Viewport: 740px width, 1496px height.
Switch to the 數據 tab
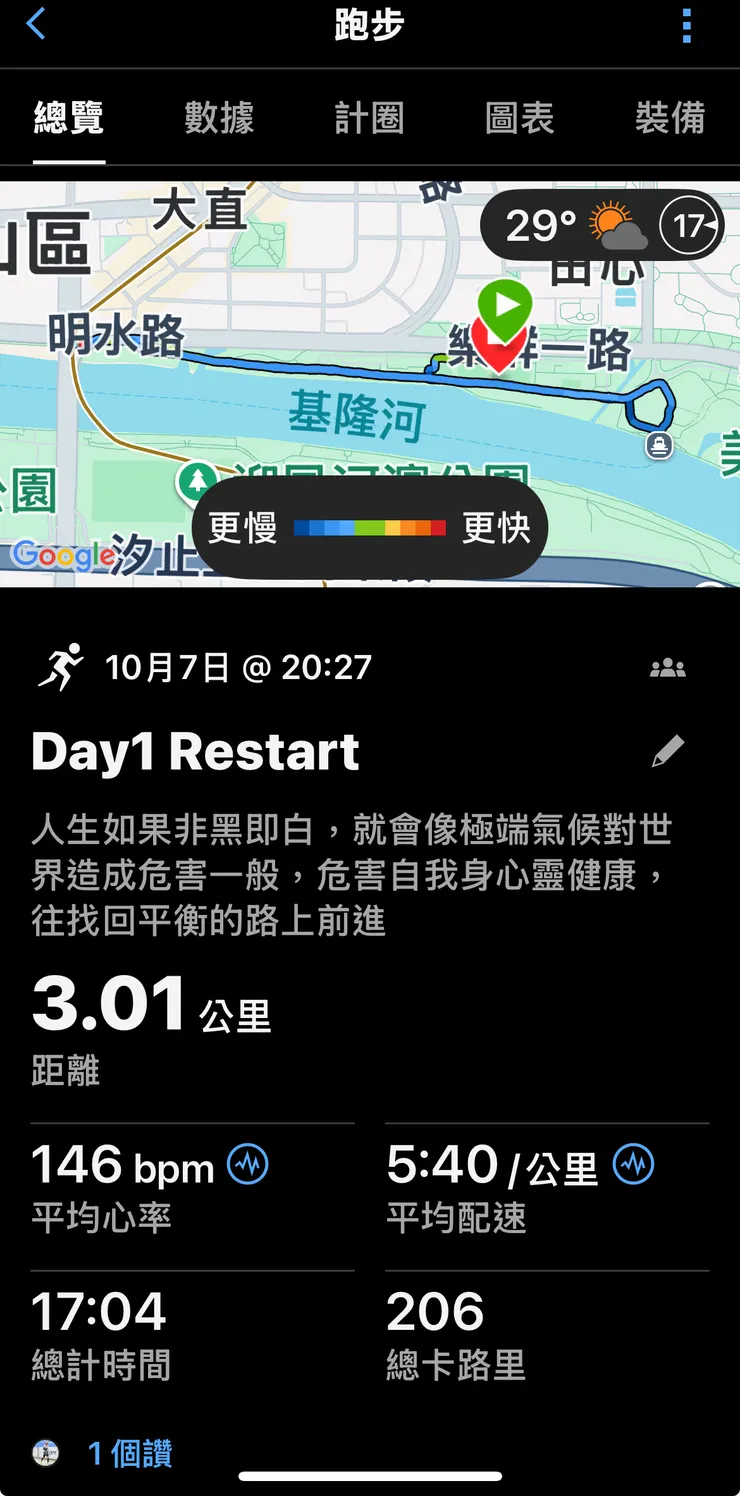point(219,117)
